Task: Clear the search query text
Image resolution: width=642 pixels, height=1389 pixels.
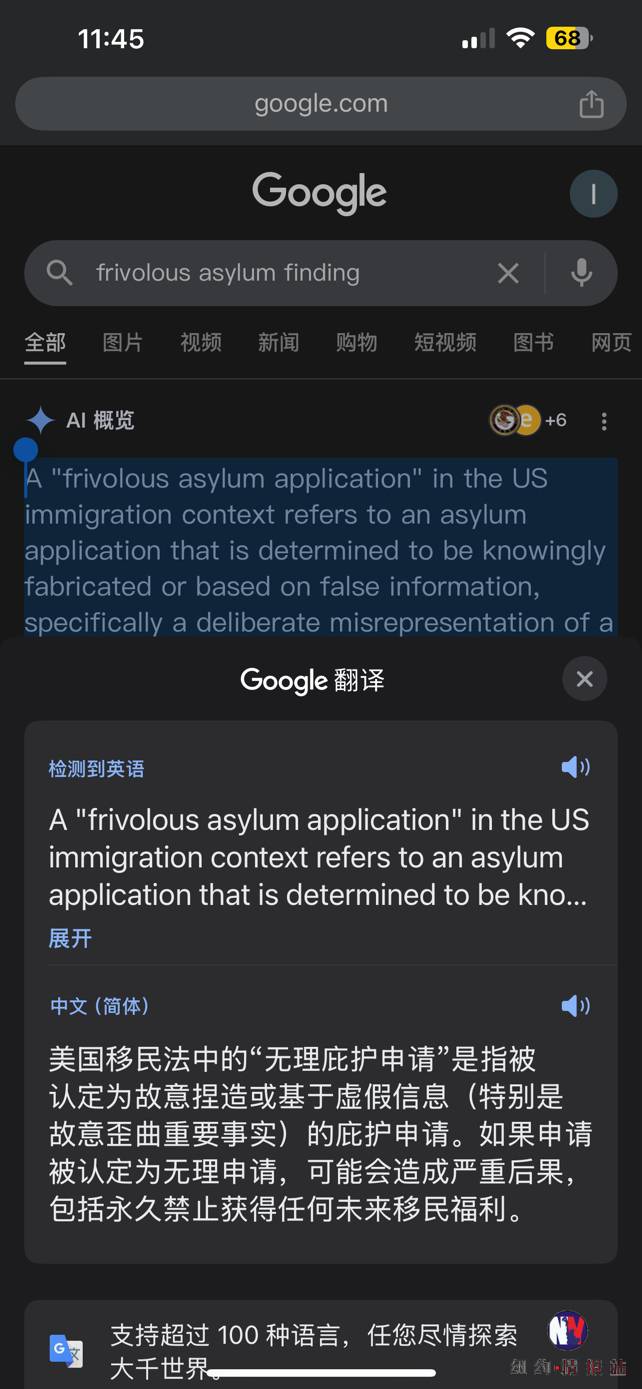Action: (x=508, y=273)
